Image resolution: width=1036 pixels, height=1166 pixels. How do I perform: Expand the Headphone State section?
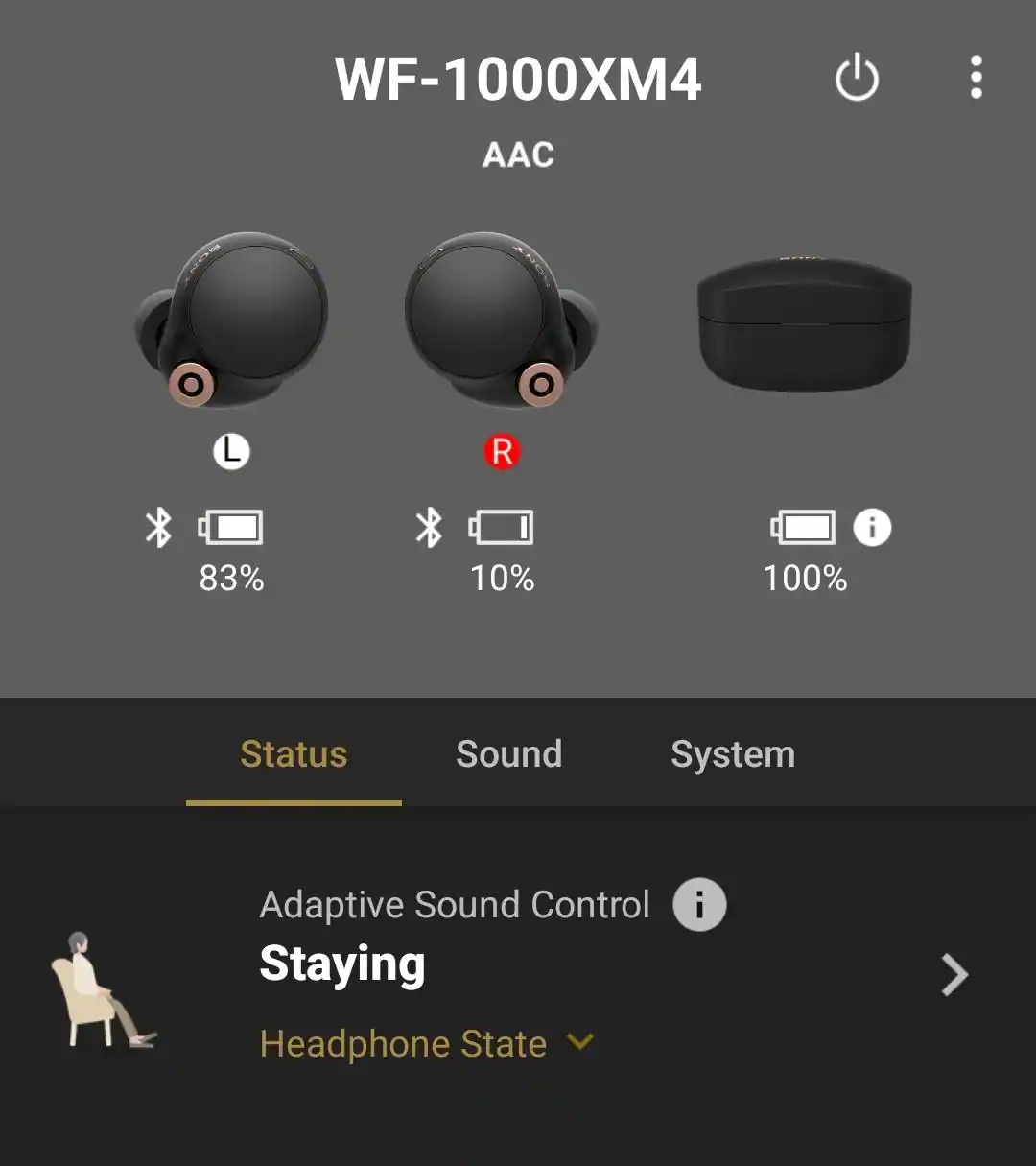coord(427,1043)
